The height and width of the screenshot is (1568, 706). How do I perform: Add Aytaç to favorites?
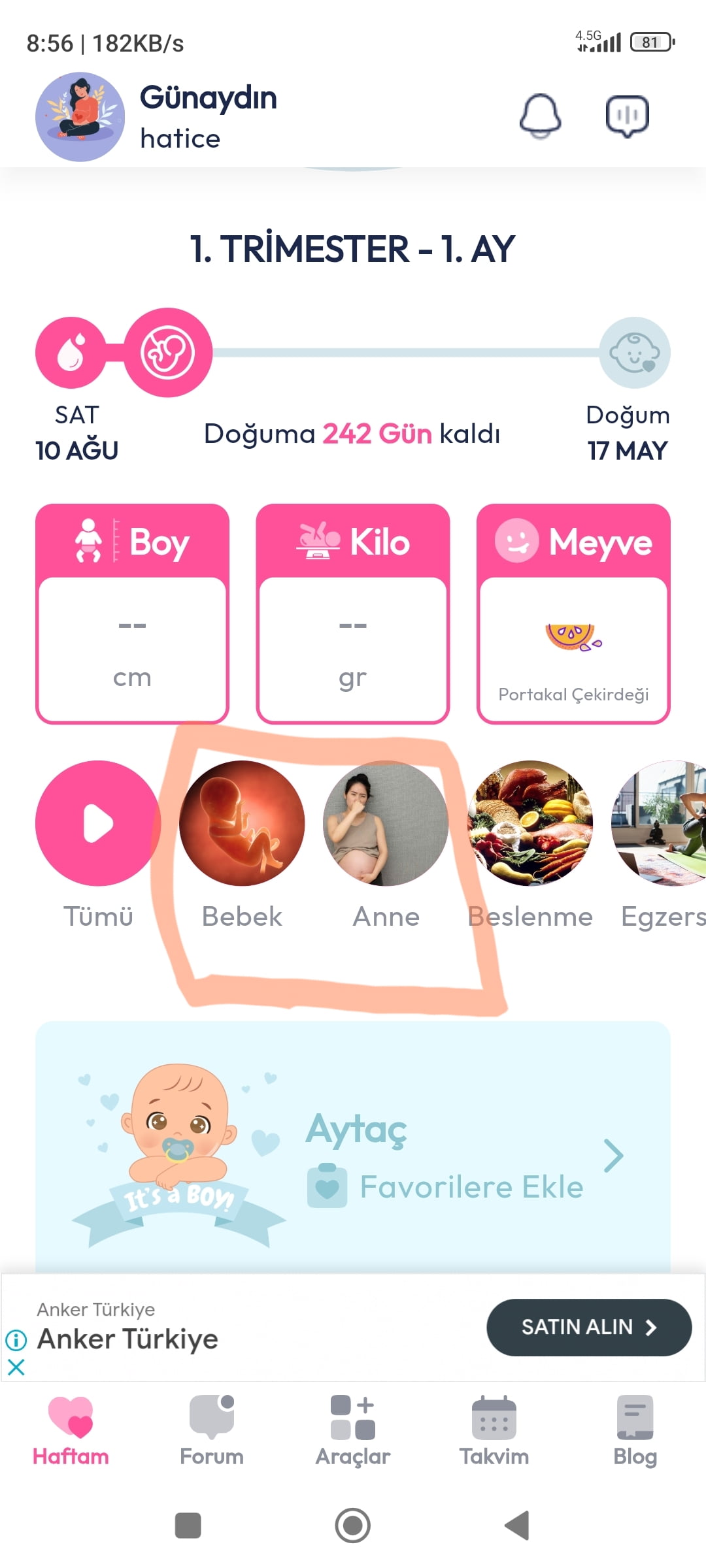tap(445, 1186)
